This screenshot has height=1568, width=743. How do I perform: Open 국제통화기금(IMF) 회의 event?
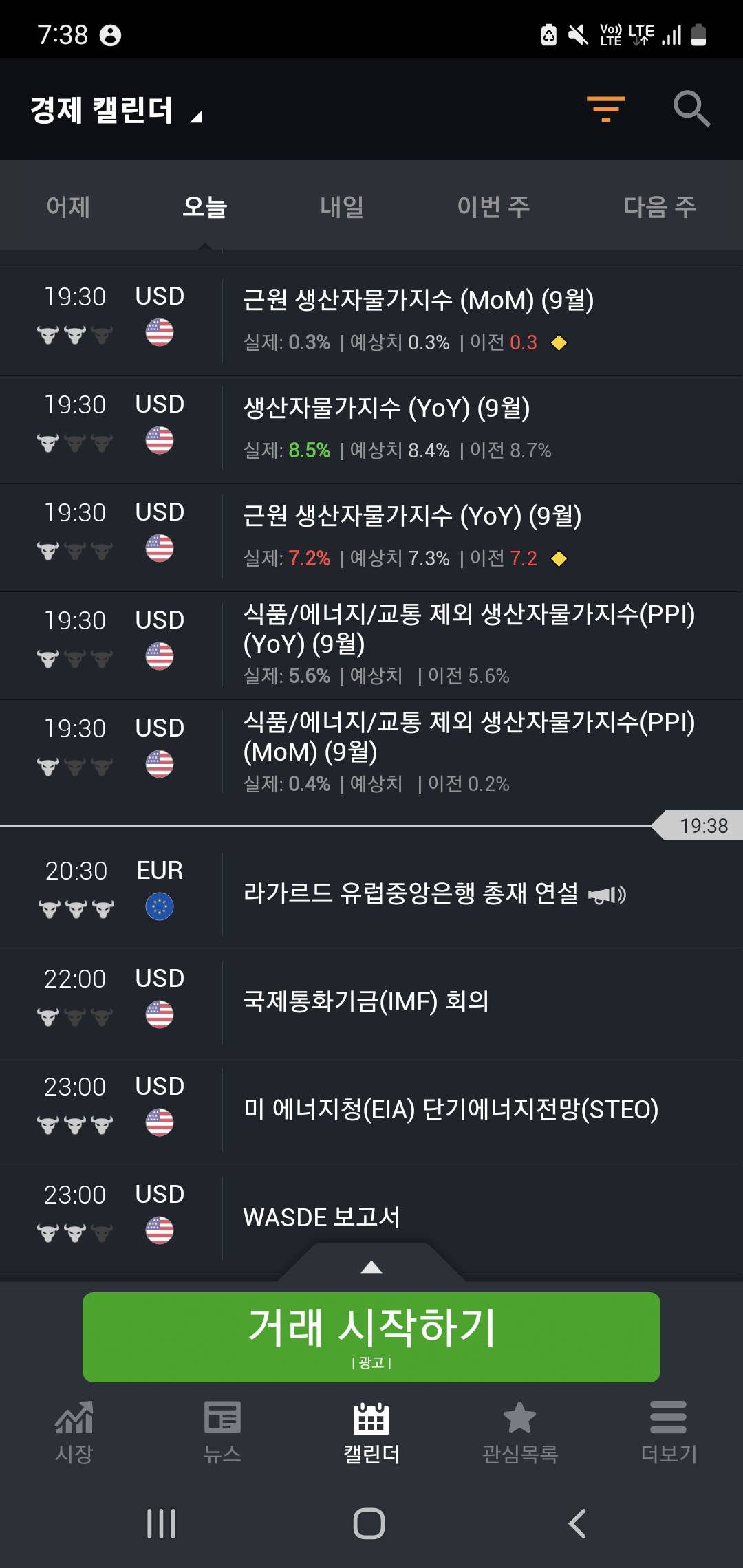tap(366, 1001)
